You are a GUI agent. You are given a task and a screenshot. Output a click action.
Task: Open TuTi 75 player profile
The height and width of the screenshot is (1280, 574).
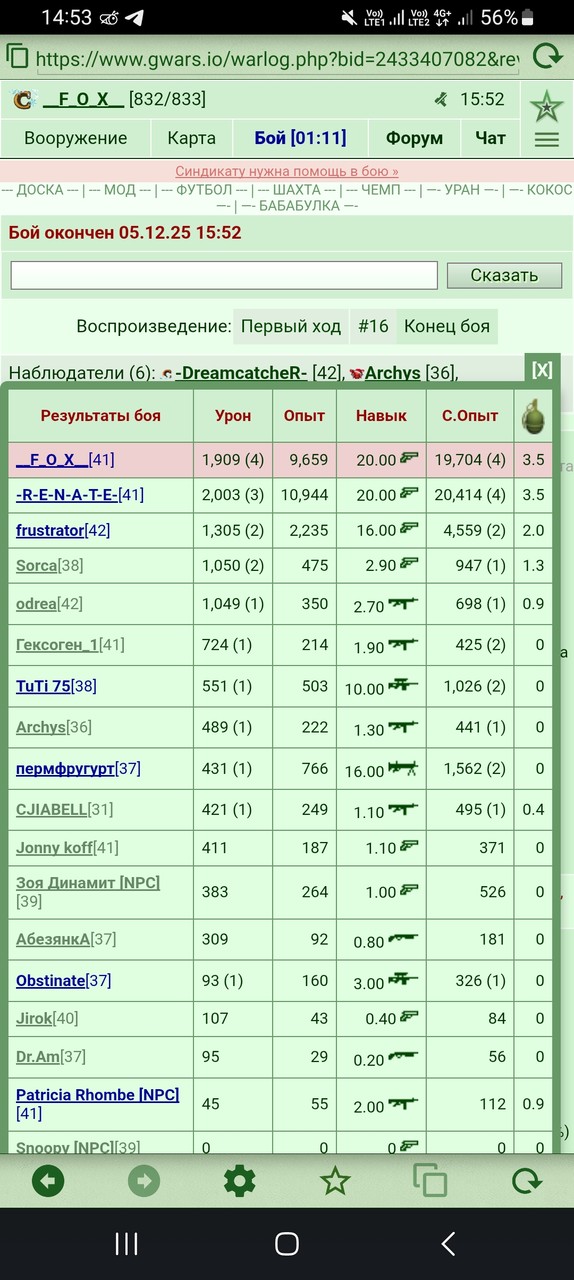click(x=44, y=687)
